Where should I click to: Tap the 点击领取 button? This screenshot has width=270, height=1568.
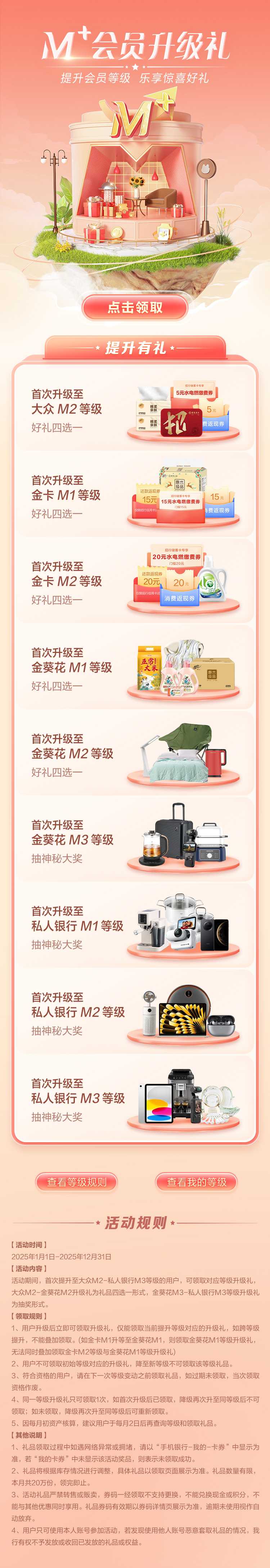(x=134, y=308)
